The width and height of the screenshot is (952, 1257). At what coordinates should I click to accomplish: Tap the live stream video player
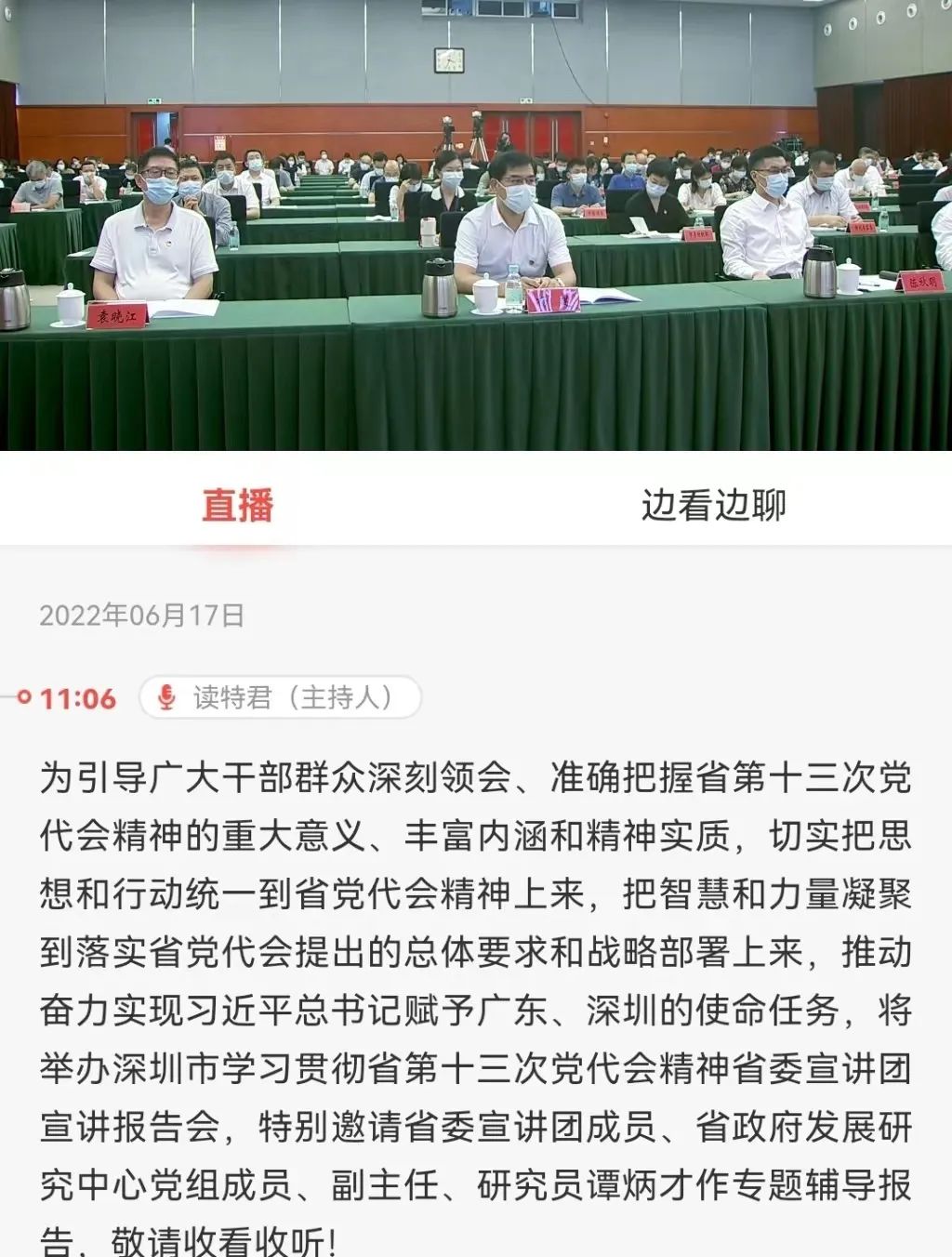pyautogui.click(x=476, y=225)
